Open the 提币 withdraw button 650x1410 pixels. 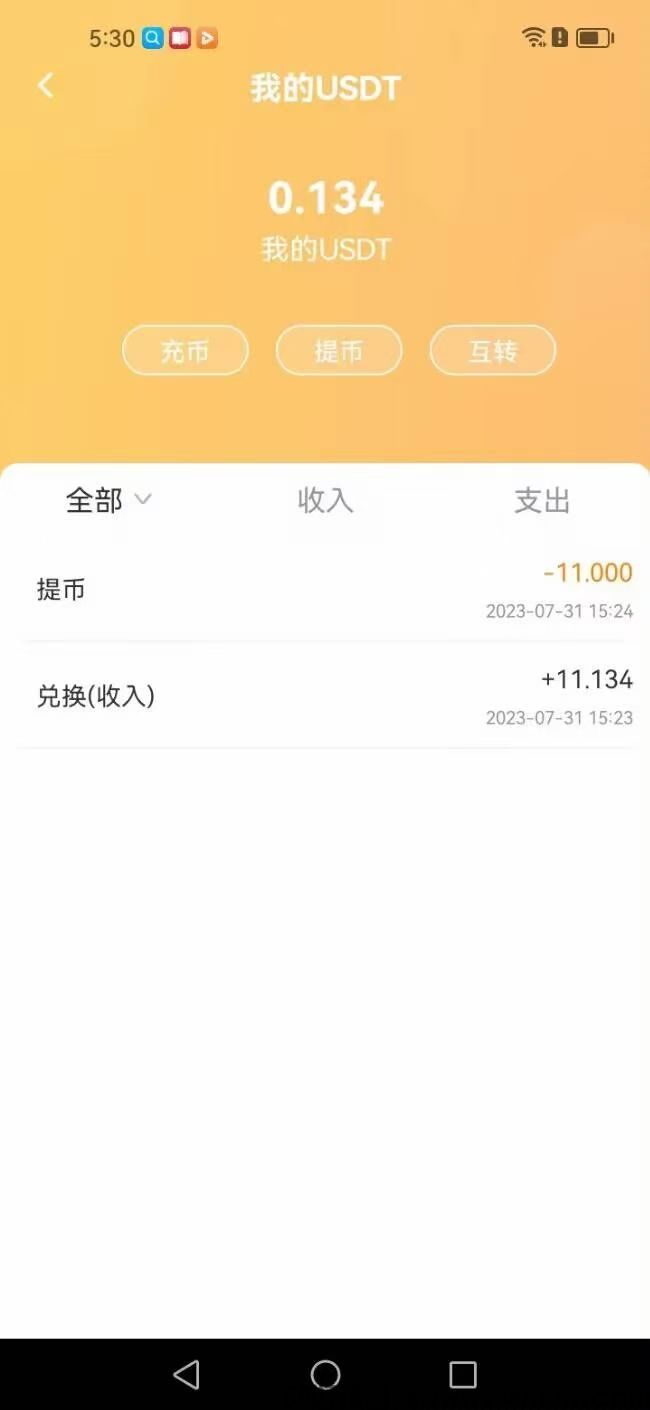(339, 351)
